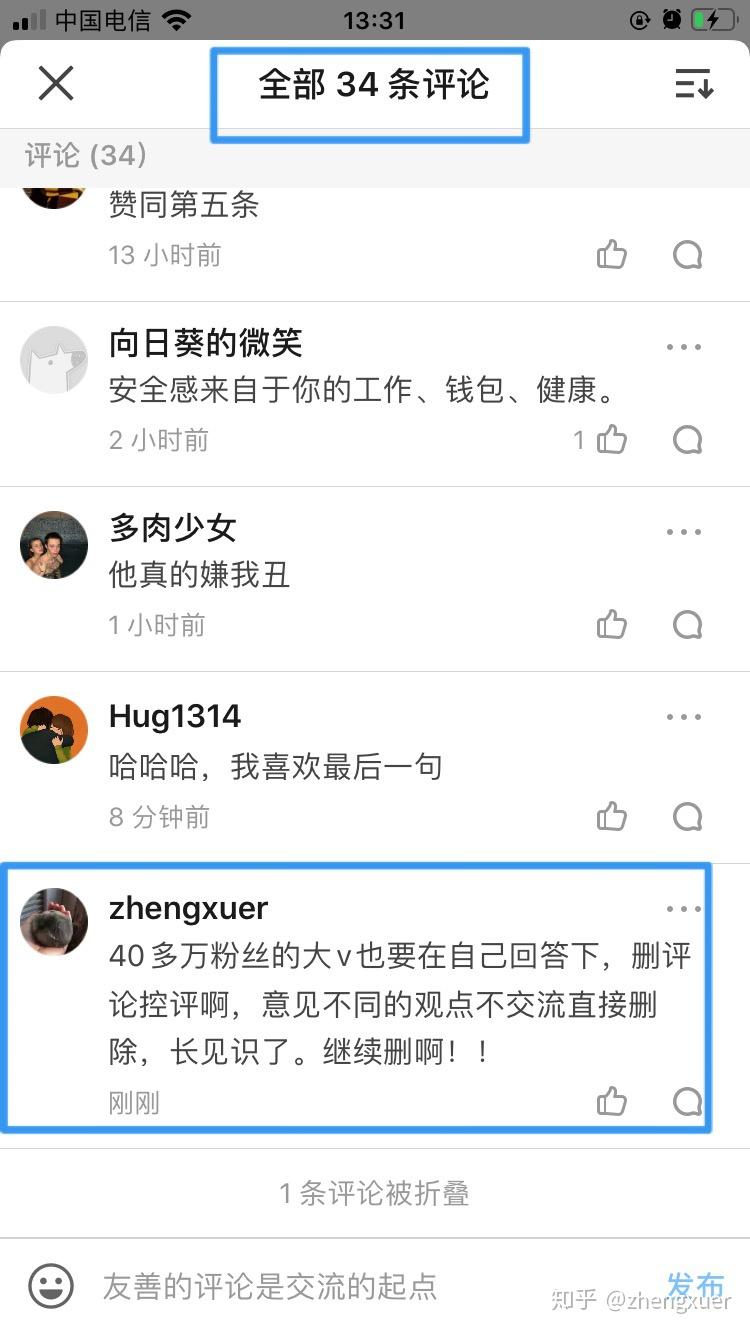Viewport: 750px width, 1334px height.
Task: Expand the 1 条评论被折叠 folded comment
Action: 375,1193
